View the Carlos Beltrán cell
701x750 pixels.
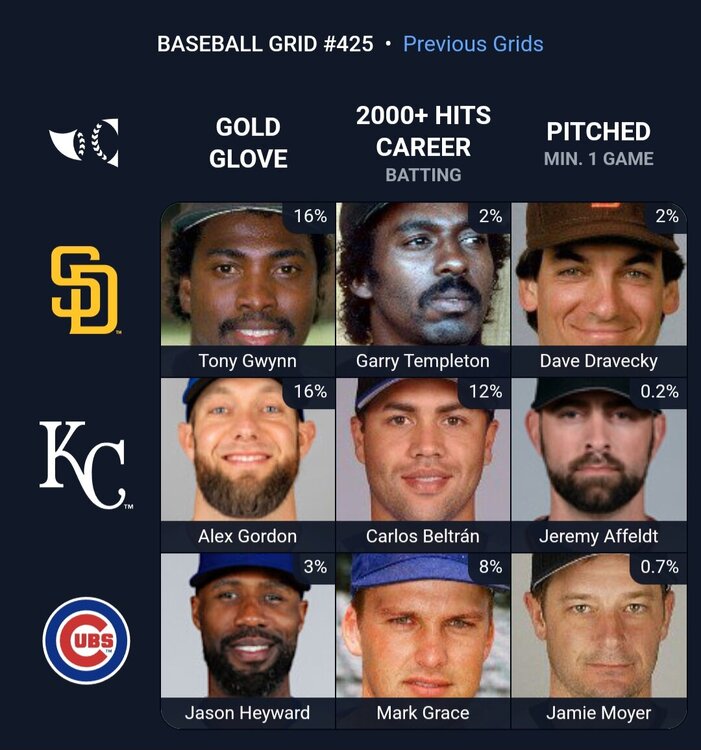(423, 465)
